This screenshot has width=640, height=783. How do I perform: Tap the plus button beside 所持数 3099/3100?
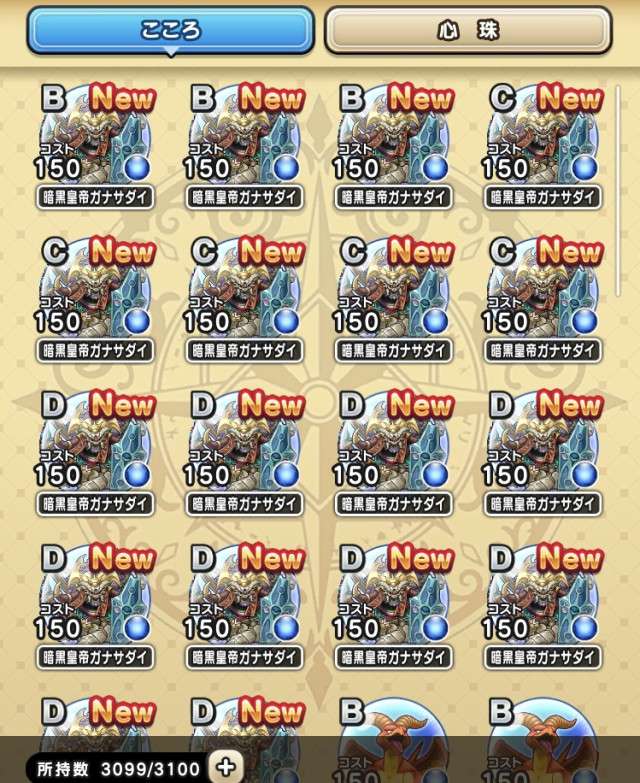pyautogui.click(x=227, y=767)
